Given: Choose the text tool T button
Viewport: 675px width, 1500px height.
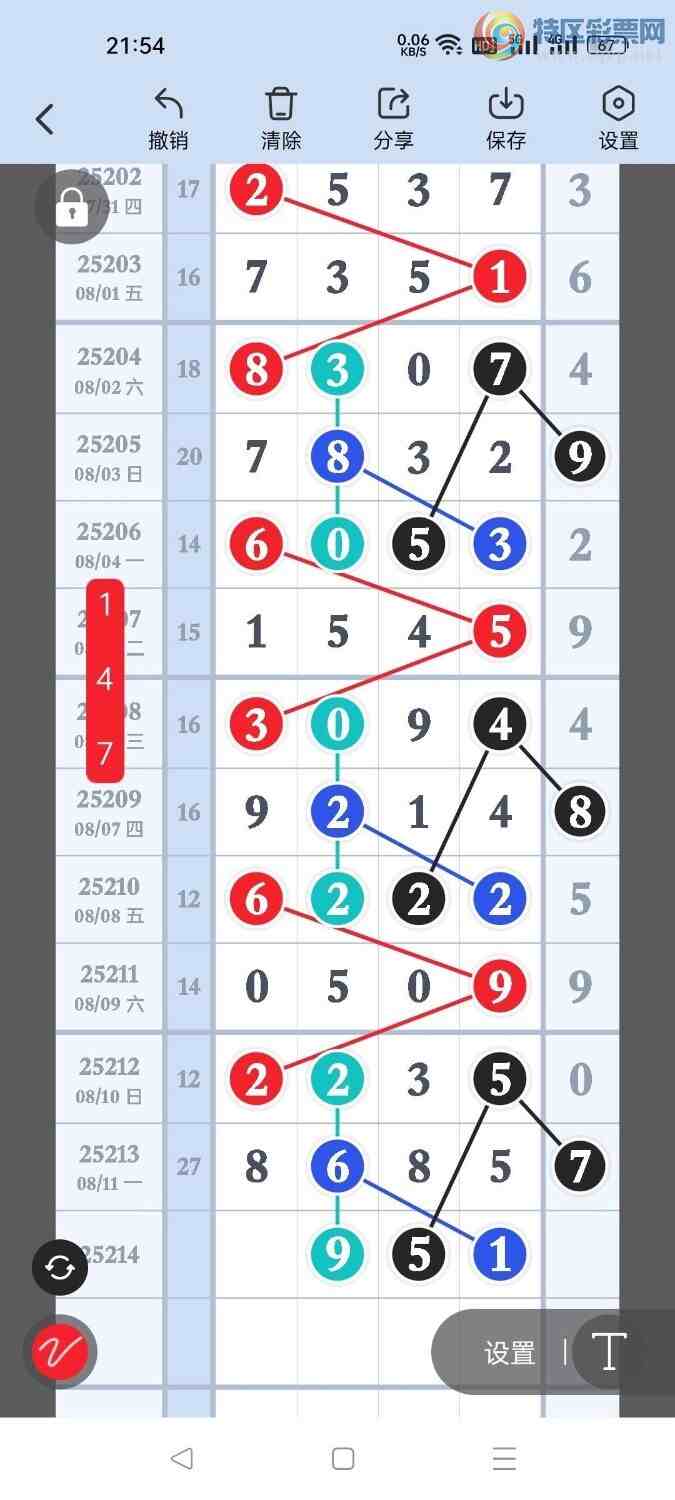Looking at the screenshot, I should coord(609,1352).
